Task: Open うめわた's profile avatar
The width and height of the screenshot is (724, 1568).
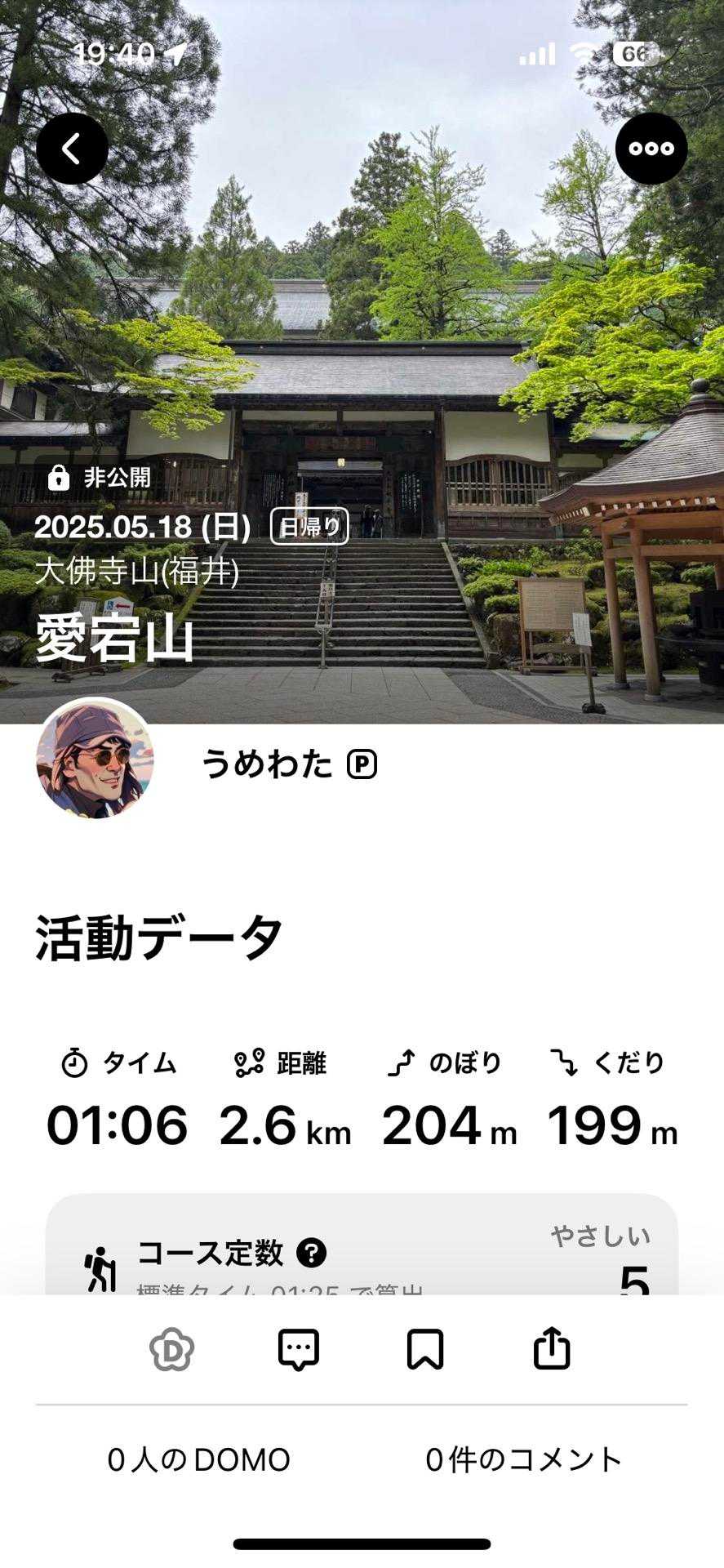Action: pos(95,758)
